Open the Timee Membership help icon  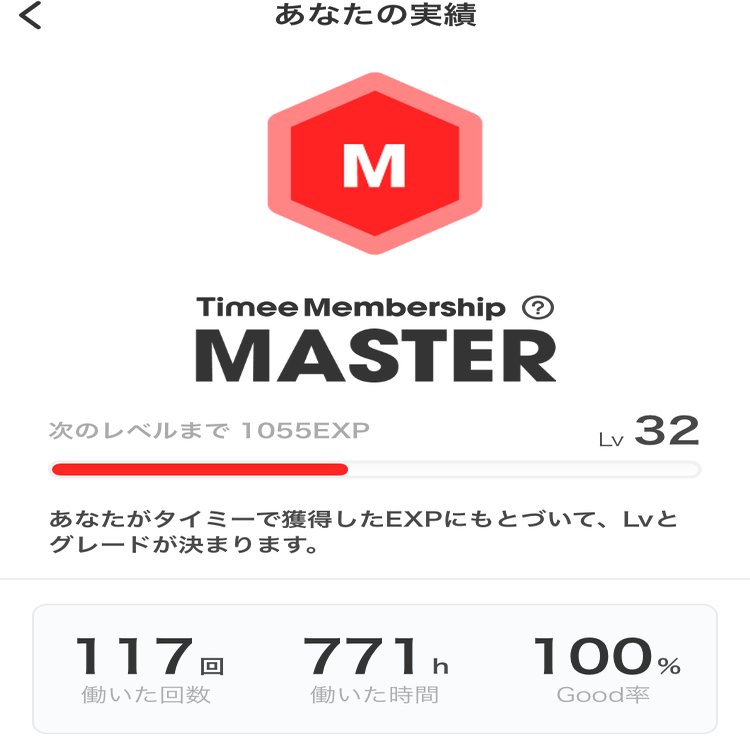pos(538,308)
